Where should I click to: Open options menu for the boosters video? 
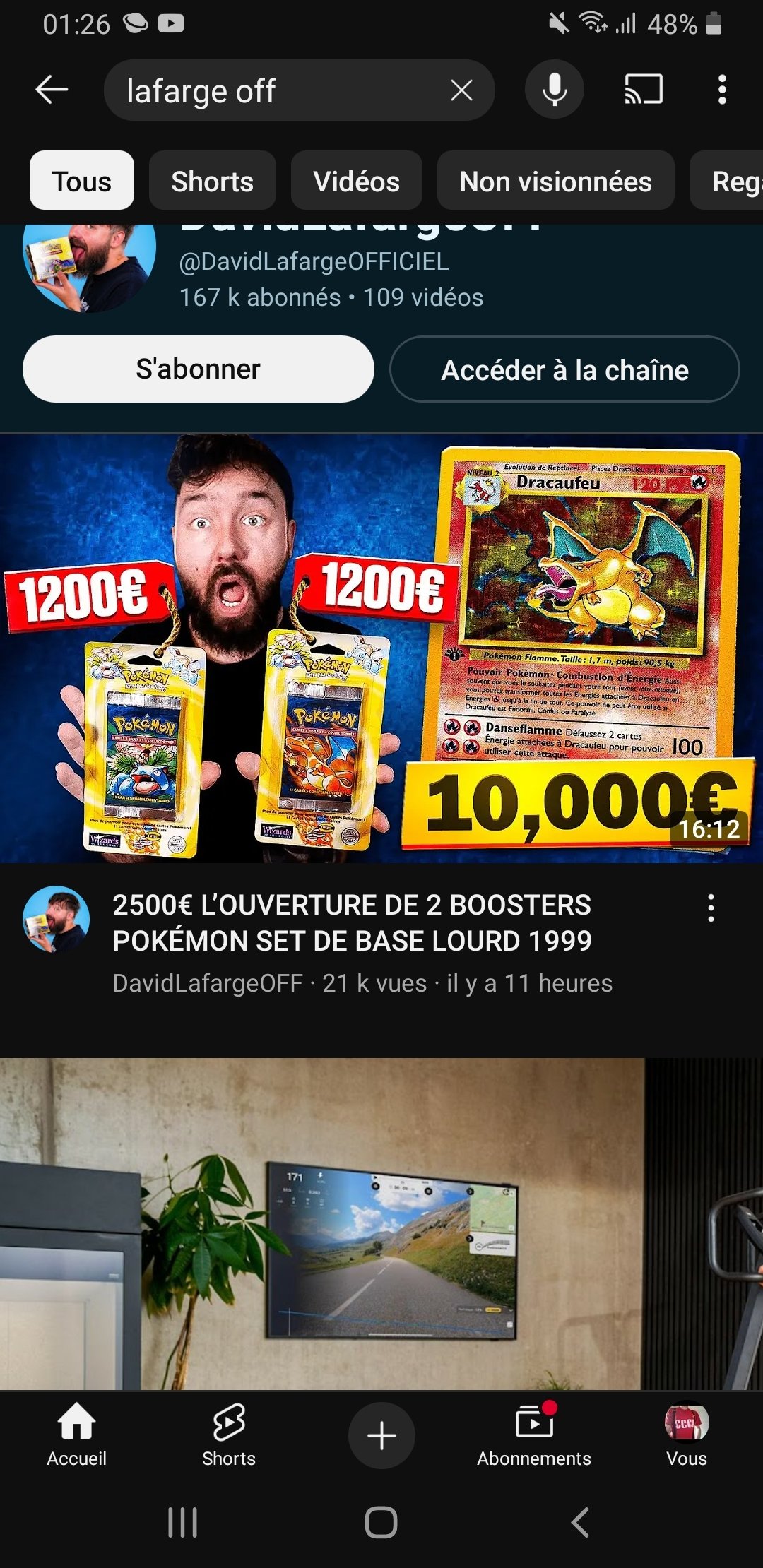711,908
